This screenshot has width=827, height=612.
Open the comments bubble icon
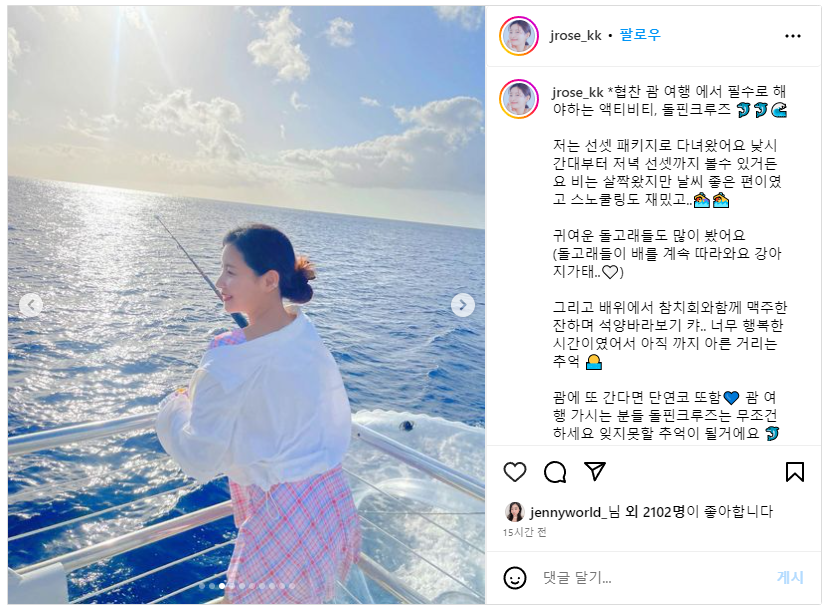point(555,472)
